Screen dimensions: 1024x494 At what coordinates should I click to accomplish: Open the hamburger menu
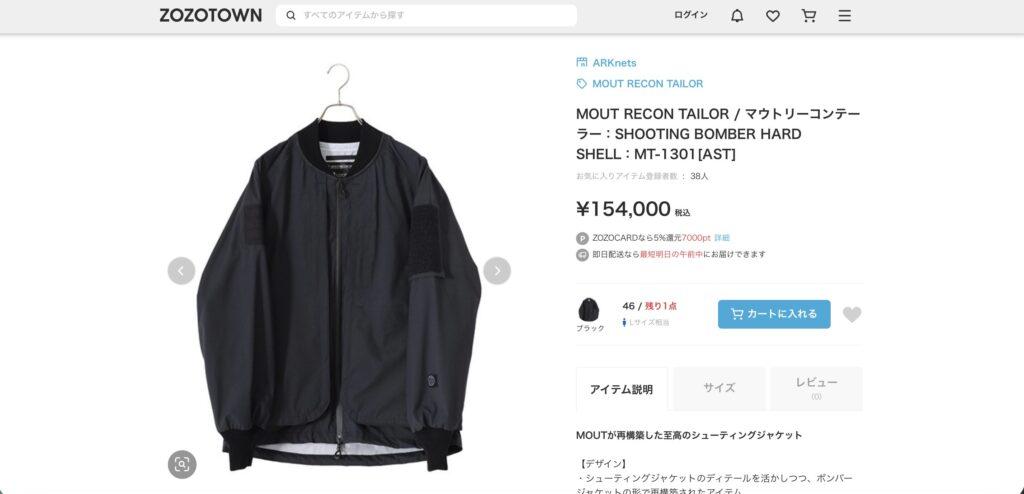(x=845, y=16)
